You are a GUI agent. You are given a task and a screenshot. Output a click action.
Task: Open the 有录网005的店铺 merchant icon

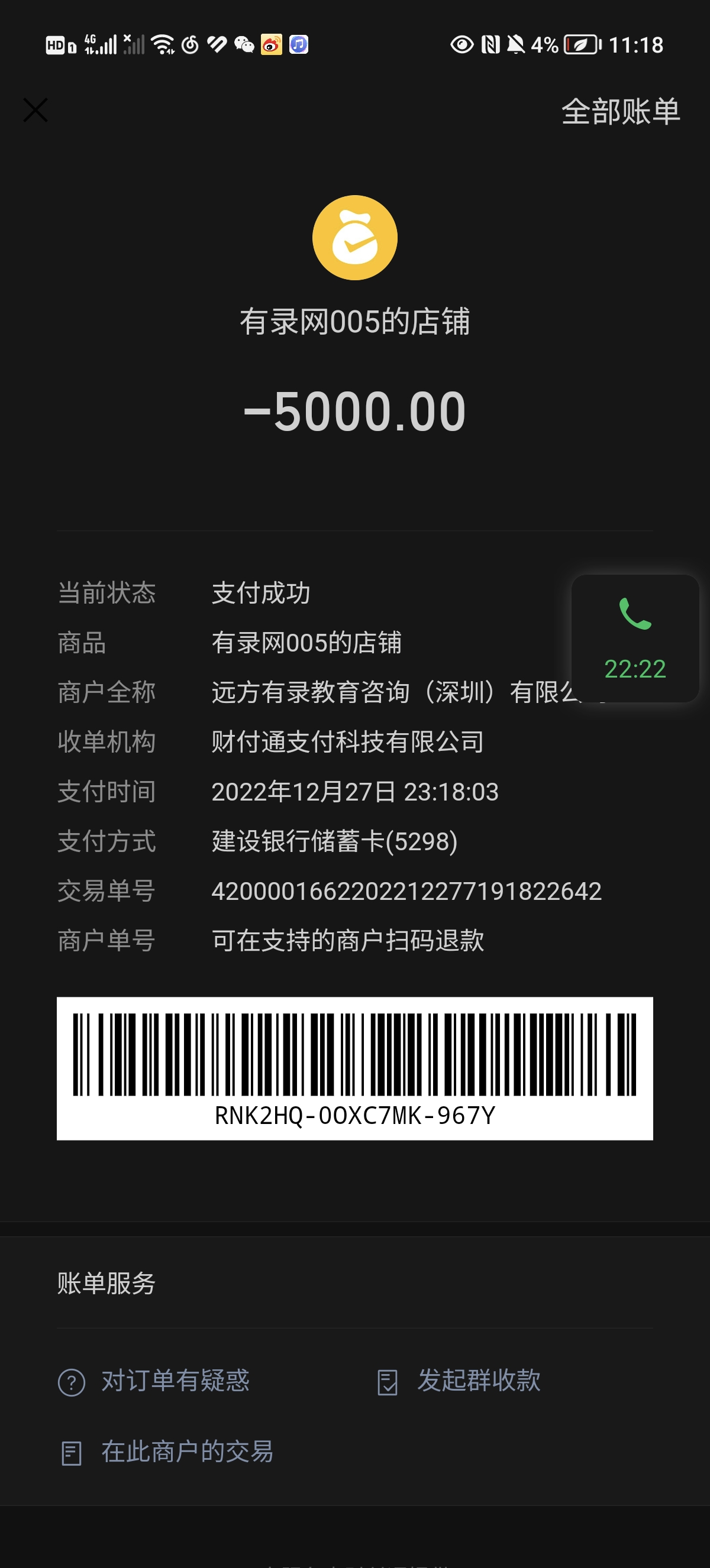[354, 238]
